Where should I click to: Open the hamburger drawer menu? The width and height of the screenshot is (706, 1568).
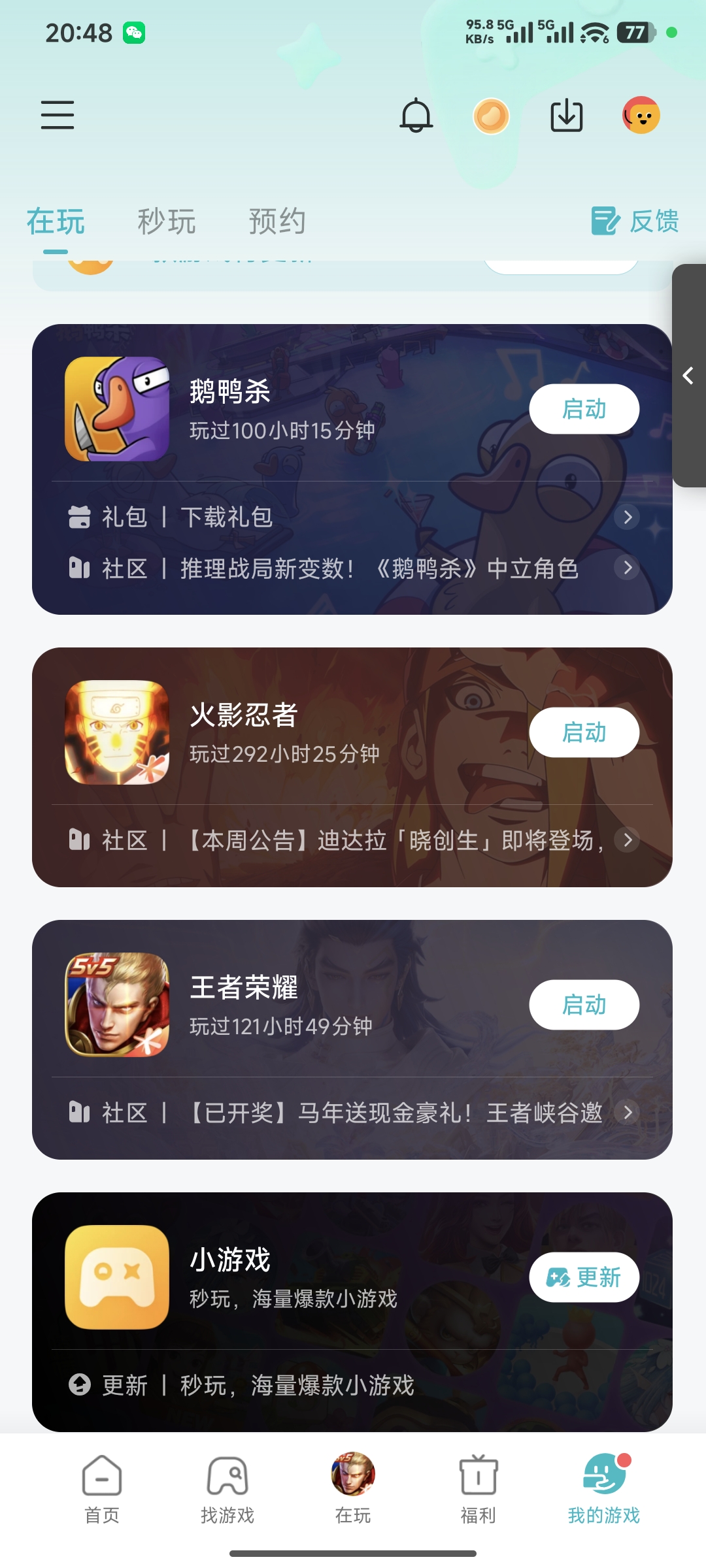point(58,115)
